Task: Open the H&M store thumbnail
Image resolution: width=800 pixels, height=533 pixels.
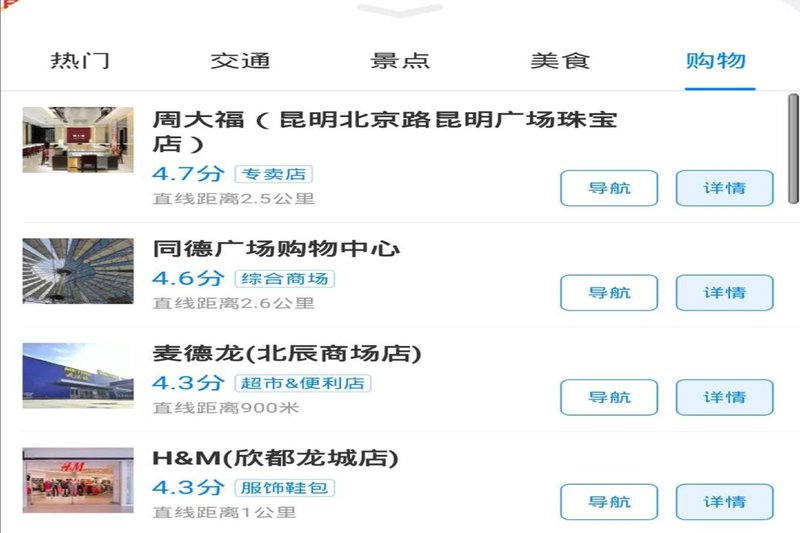Action: [x=78, y=480]
